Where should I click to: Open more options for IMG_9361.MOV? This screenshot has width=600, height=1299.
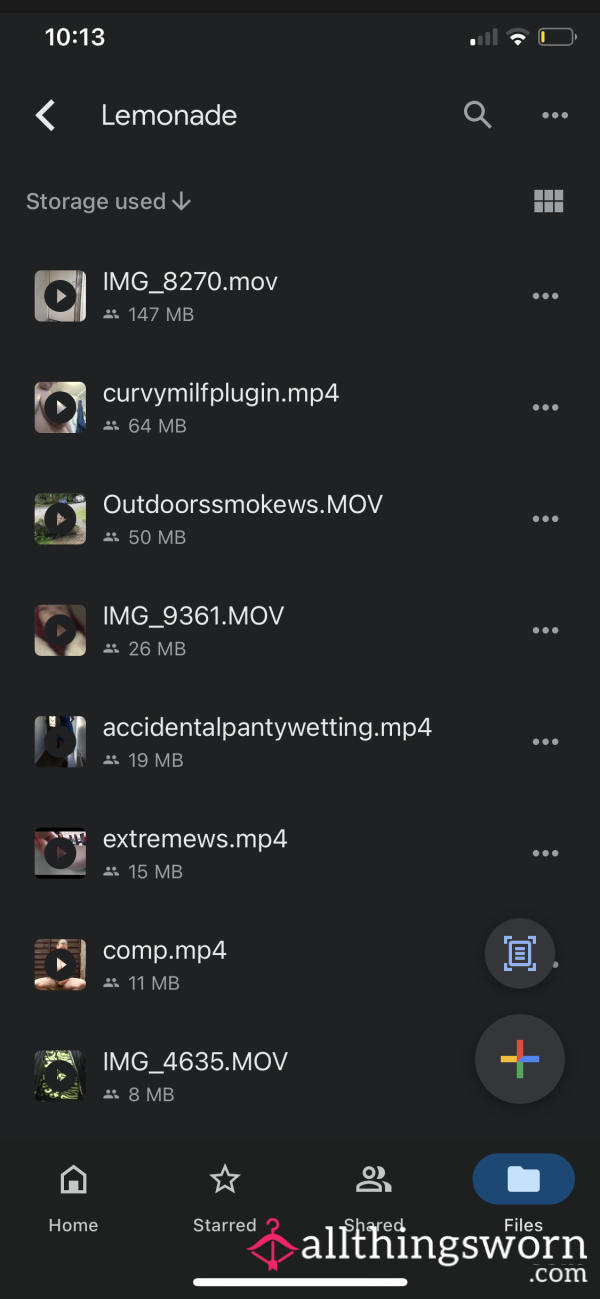pos(545,630)
